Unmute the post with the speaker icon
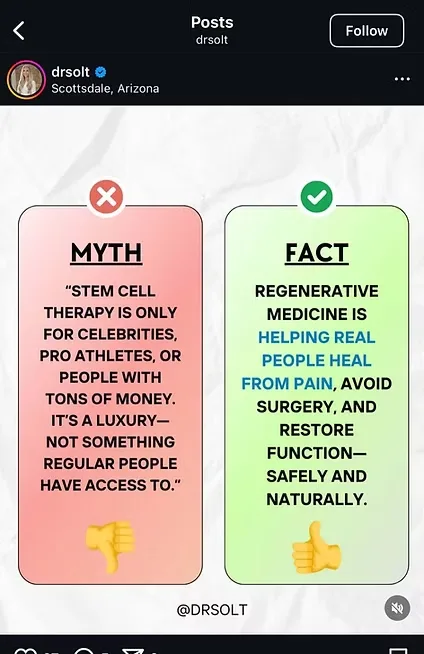Viewport: 424px width, 654px height. [x=397, y=608]
